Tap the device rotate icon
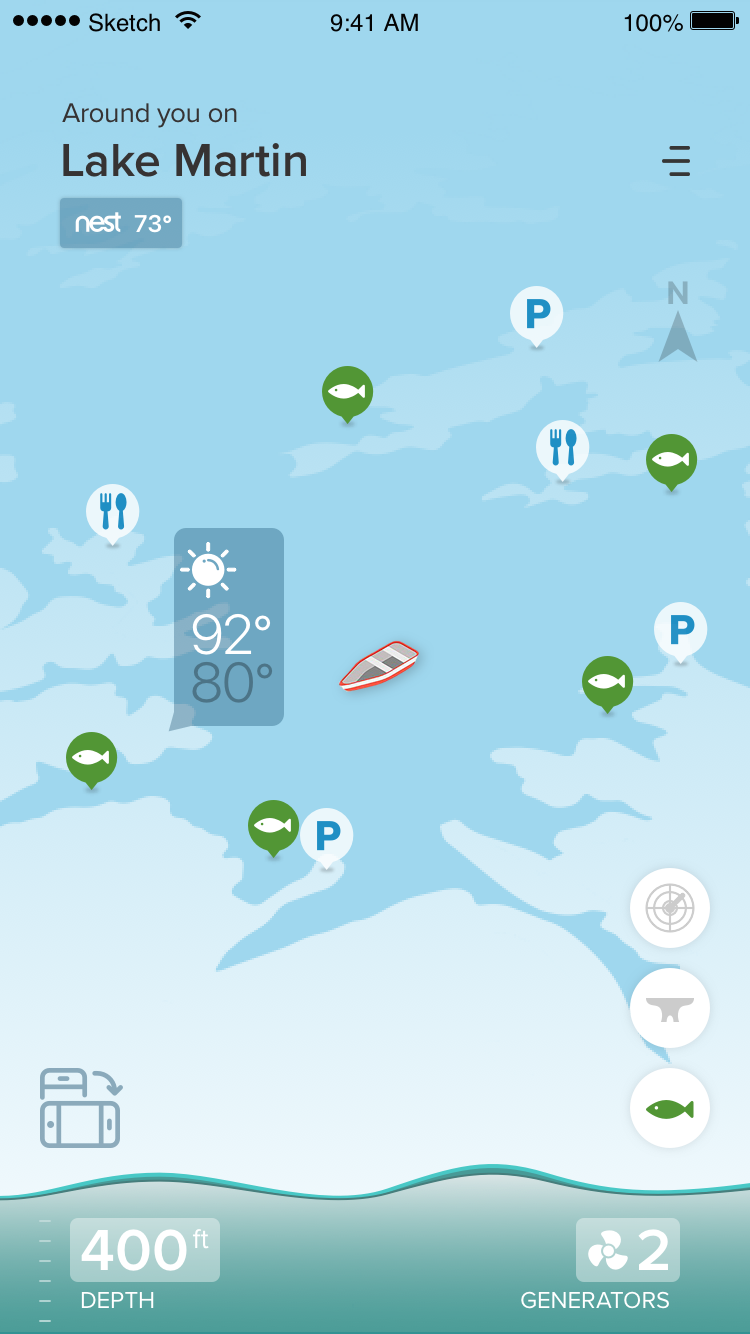Screen dimensions: 750x1334 [x=80, y=1108]
